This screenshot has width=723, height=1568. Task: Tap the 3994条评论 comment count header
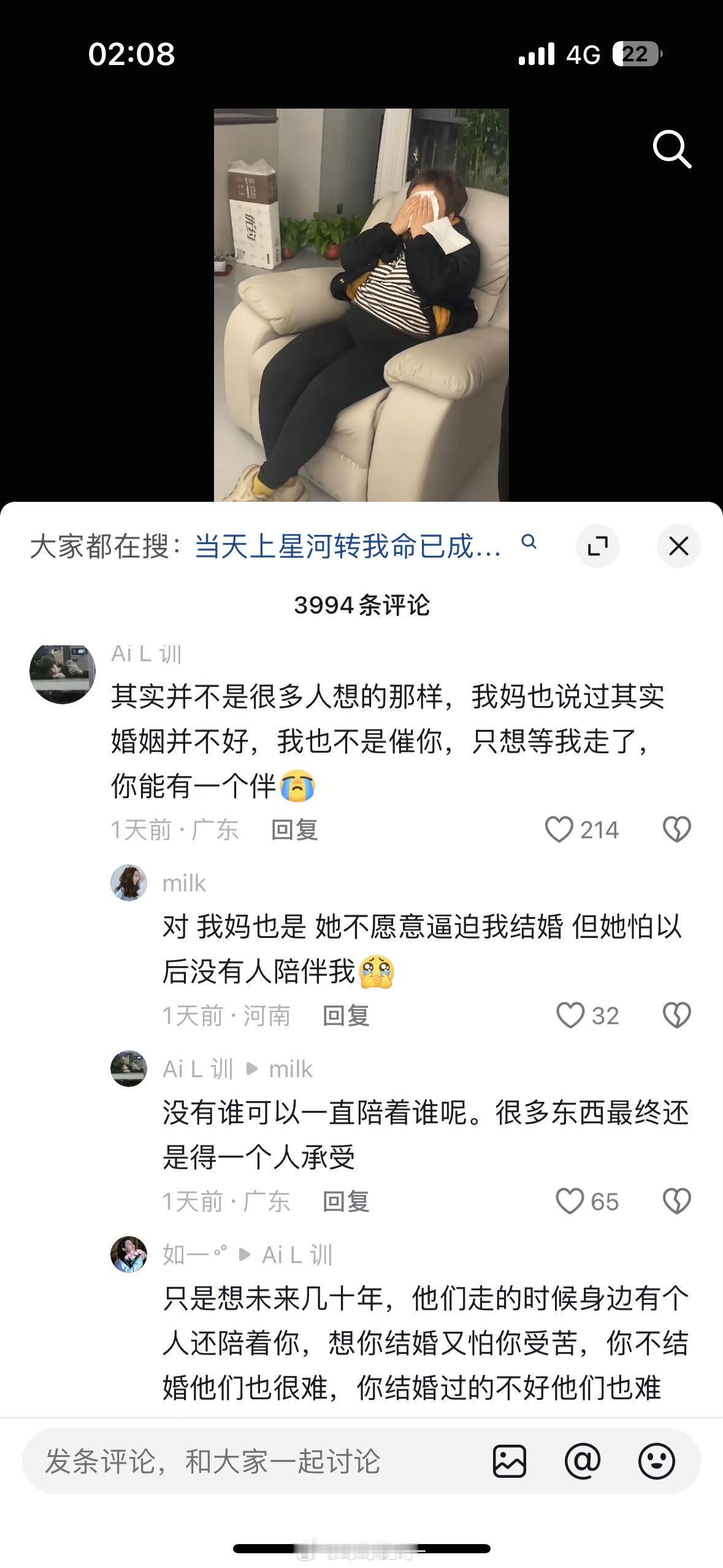pos(361,604)
